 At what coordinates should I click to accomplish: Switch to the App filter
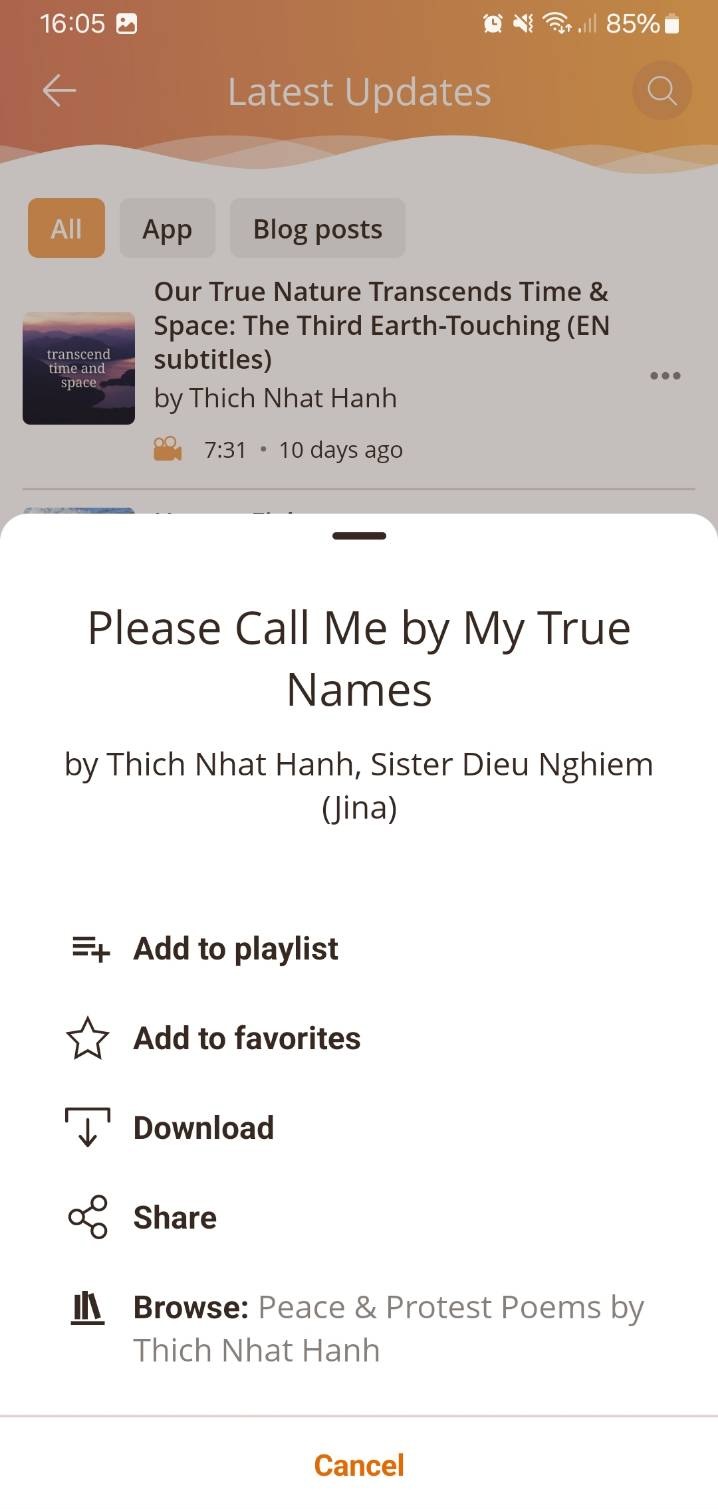(x=167, y=228)
